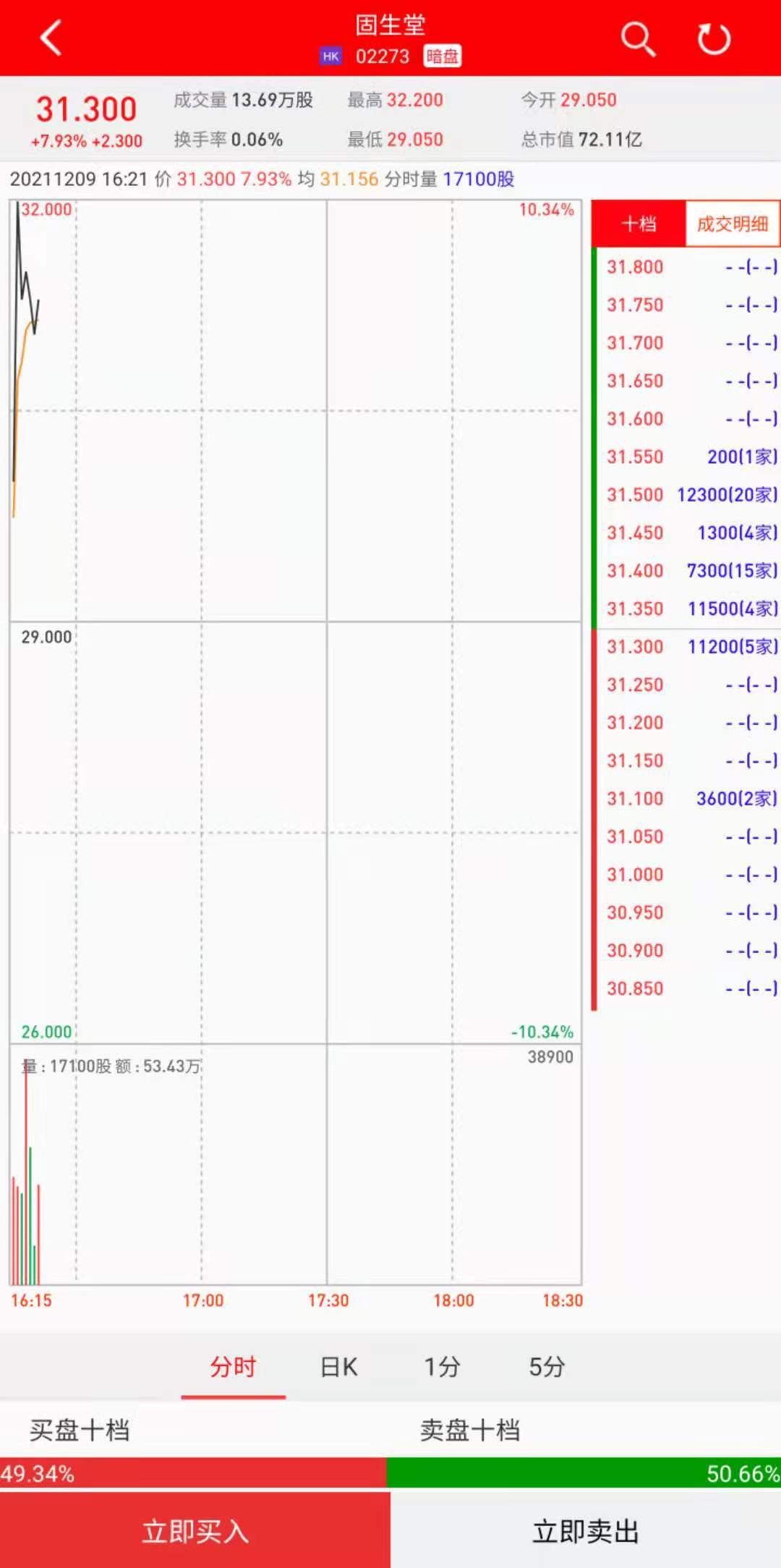781x1568 pixels.
Task: Go back using the top-left arrow
Action: (x=51, y=38)
